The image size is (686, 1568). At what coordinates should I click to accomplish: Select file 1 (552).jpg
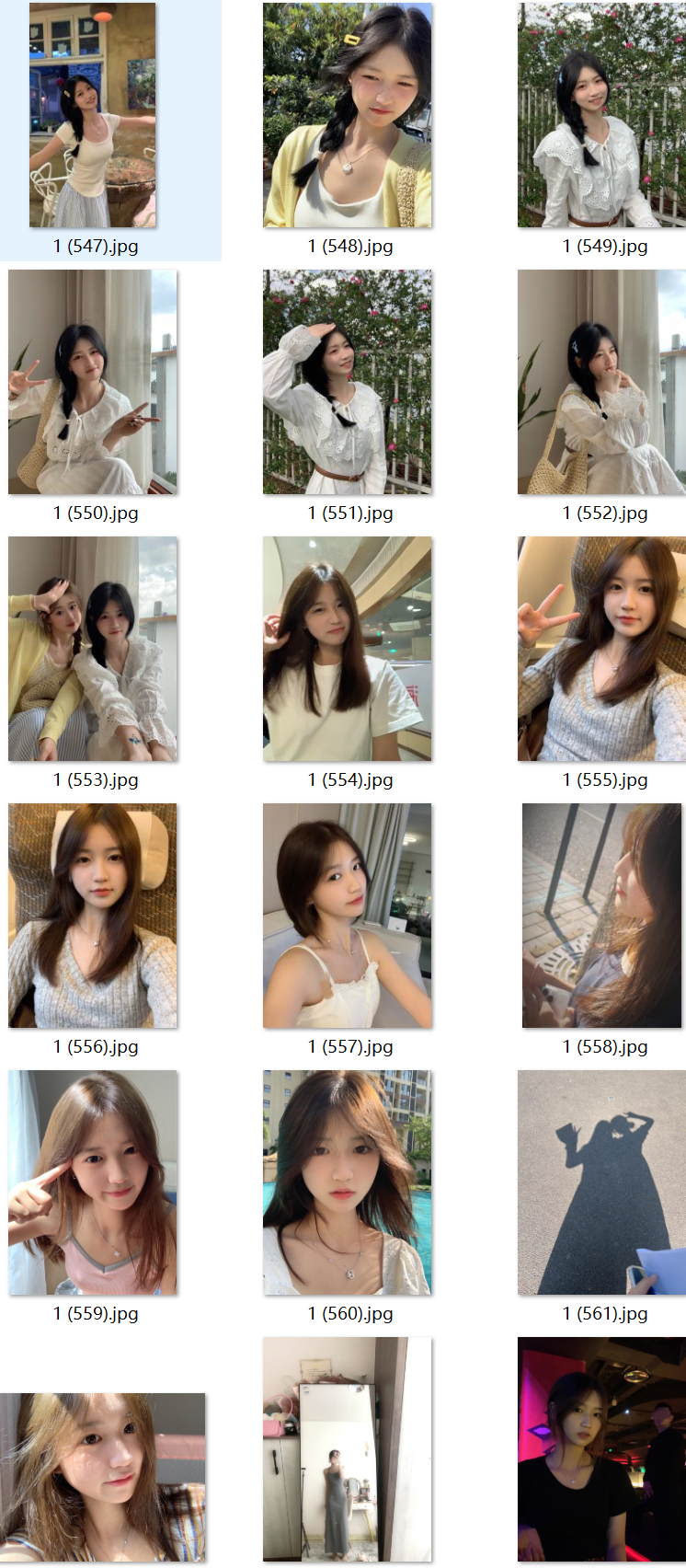pyautogui.click(x=601, y=382)
